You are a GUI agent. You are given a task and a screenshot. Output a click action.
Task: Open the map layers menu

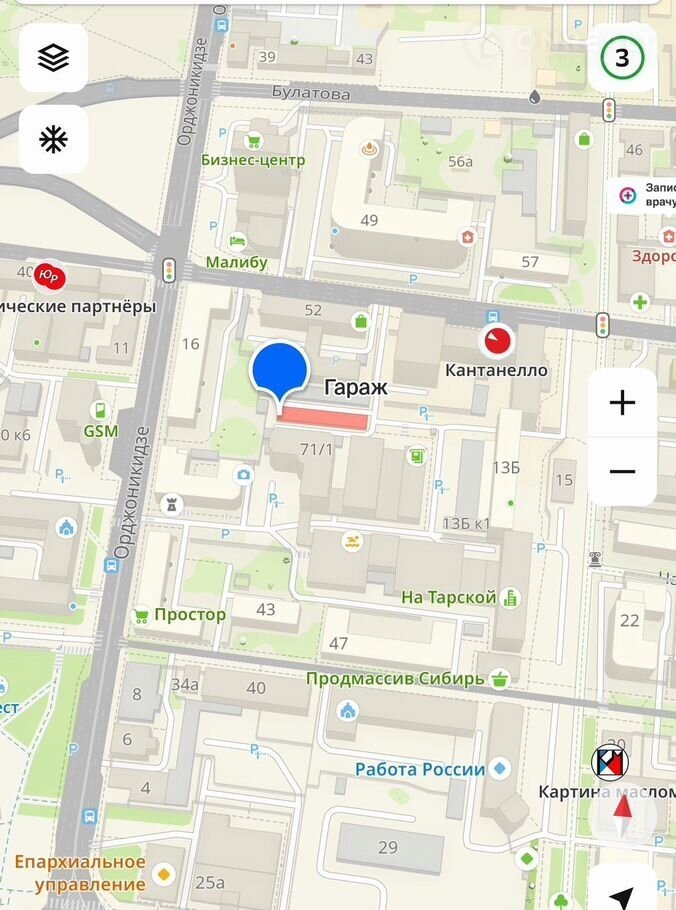(53, 58)
